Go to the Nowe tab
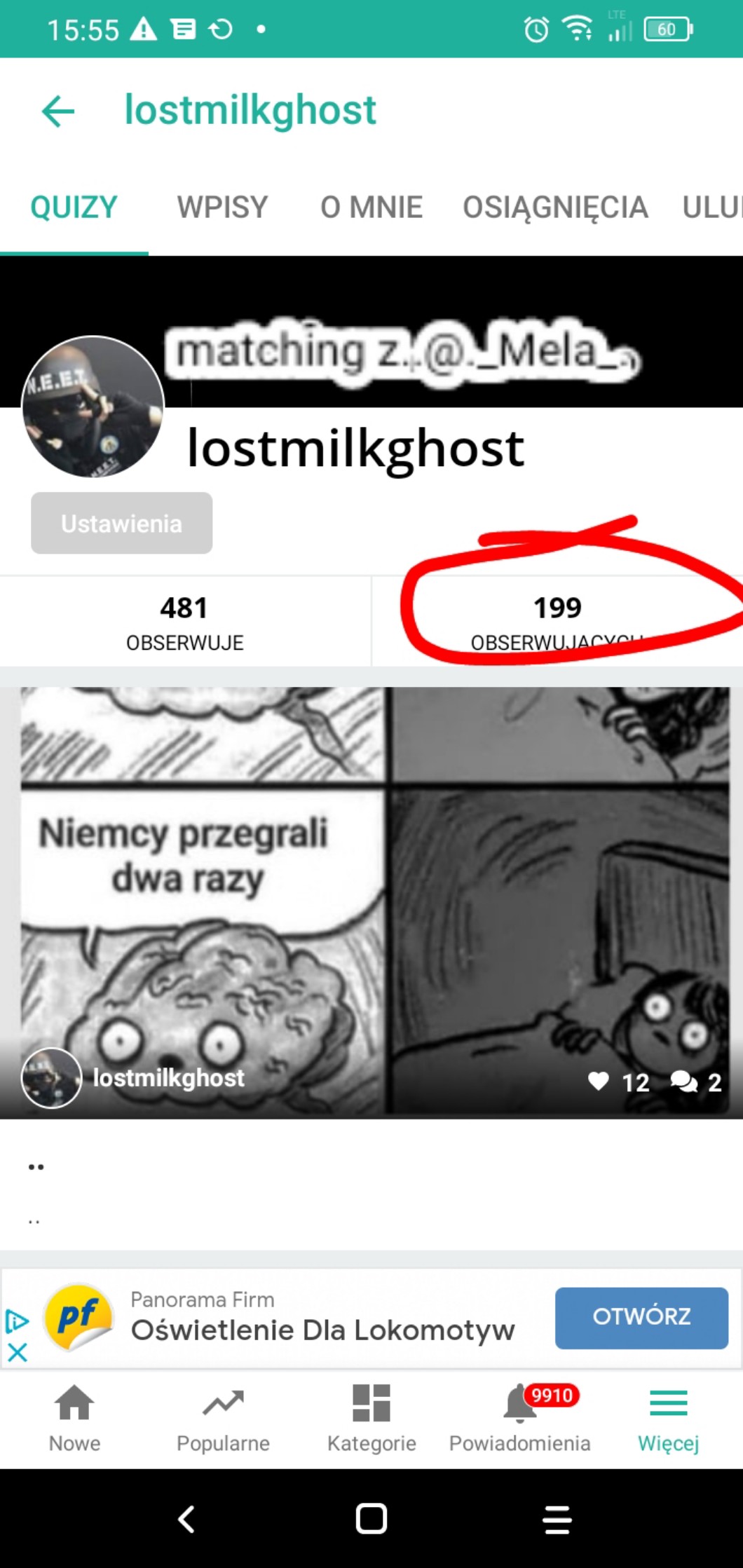Viewport: 743px width, 1568px height. (x=74, y=1417)
